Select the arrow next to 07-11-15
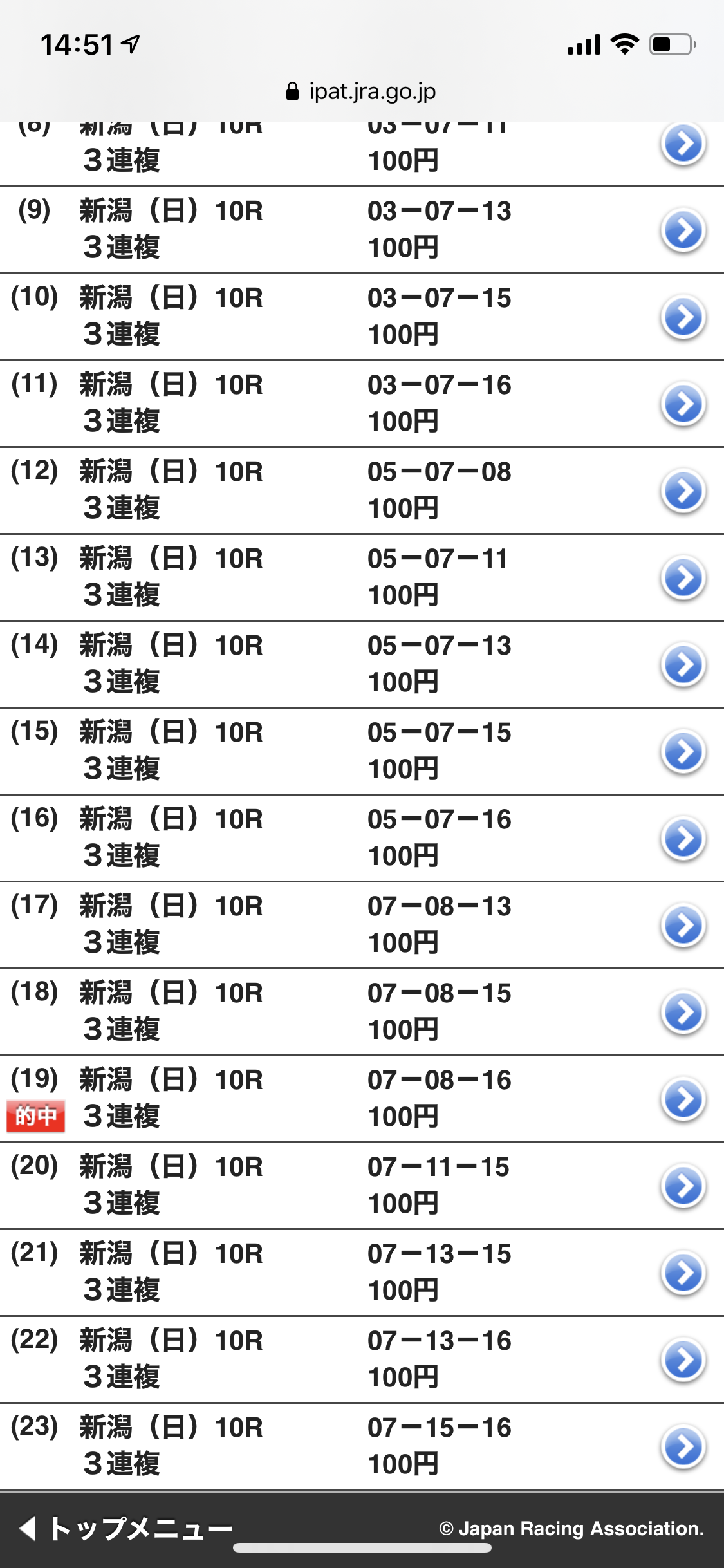The height and width of the screenshot is (1568, 724). pos(683,1186)
